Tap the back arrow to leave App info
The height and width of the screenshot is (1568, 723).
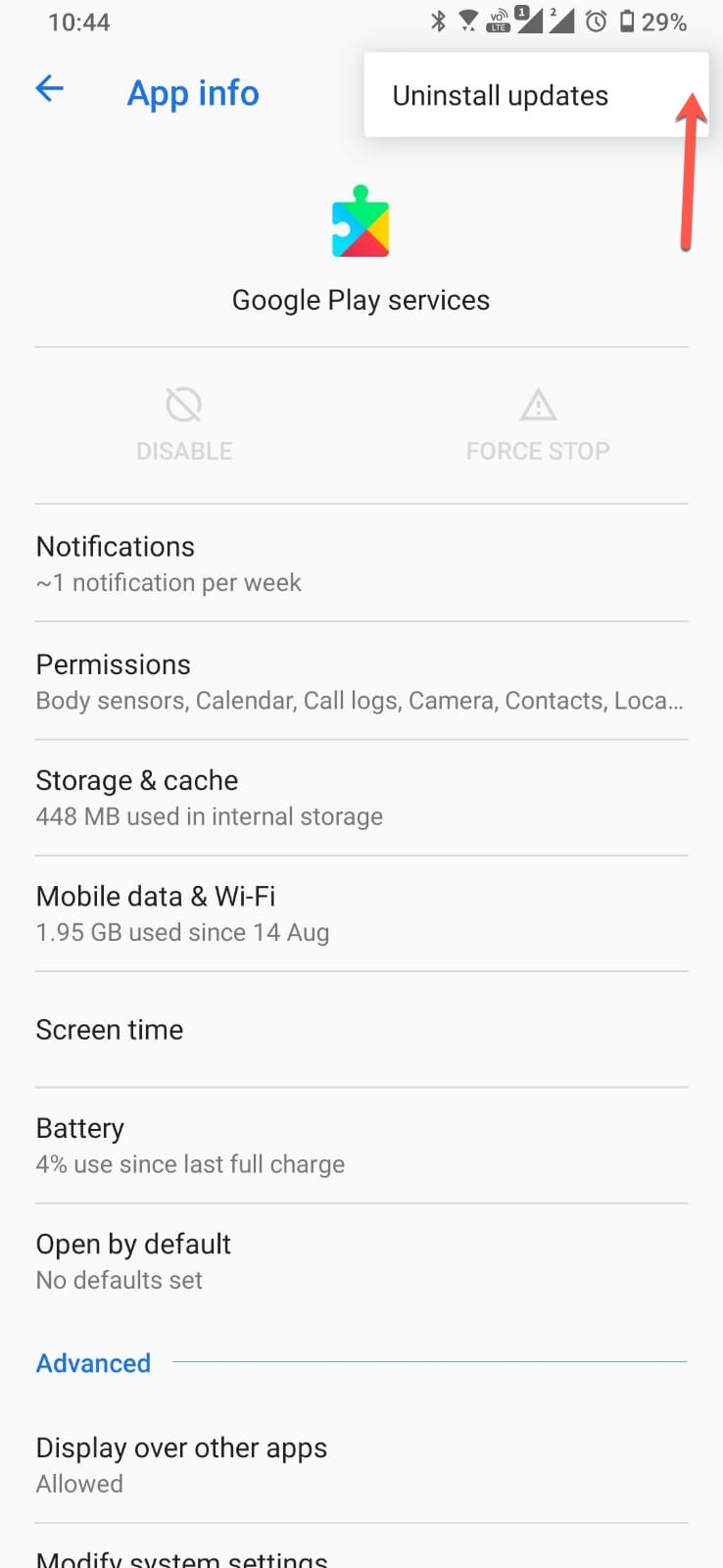[x=50, y=89]
